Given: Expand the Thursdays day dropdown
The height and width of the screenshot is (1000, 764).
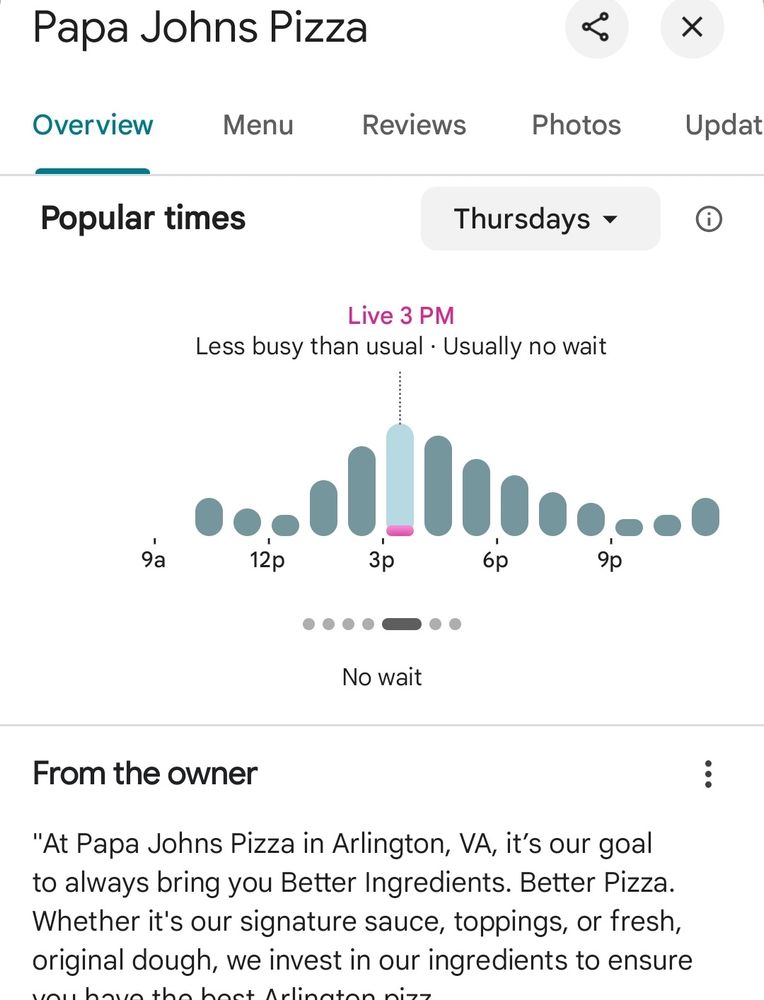Looking at the screenshot, I should click(x=540, y=219).
